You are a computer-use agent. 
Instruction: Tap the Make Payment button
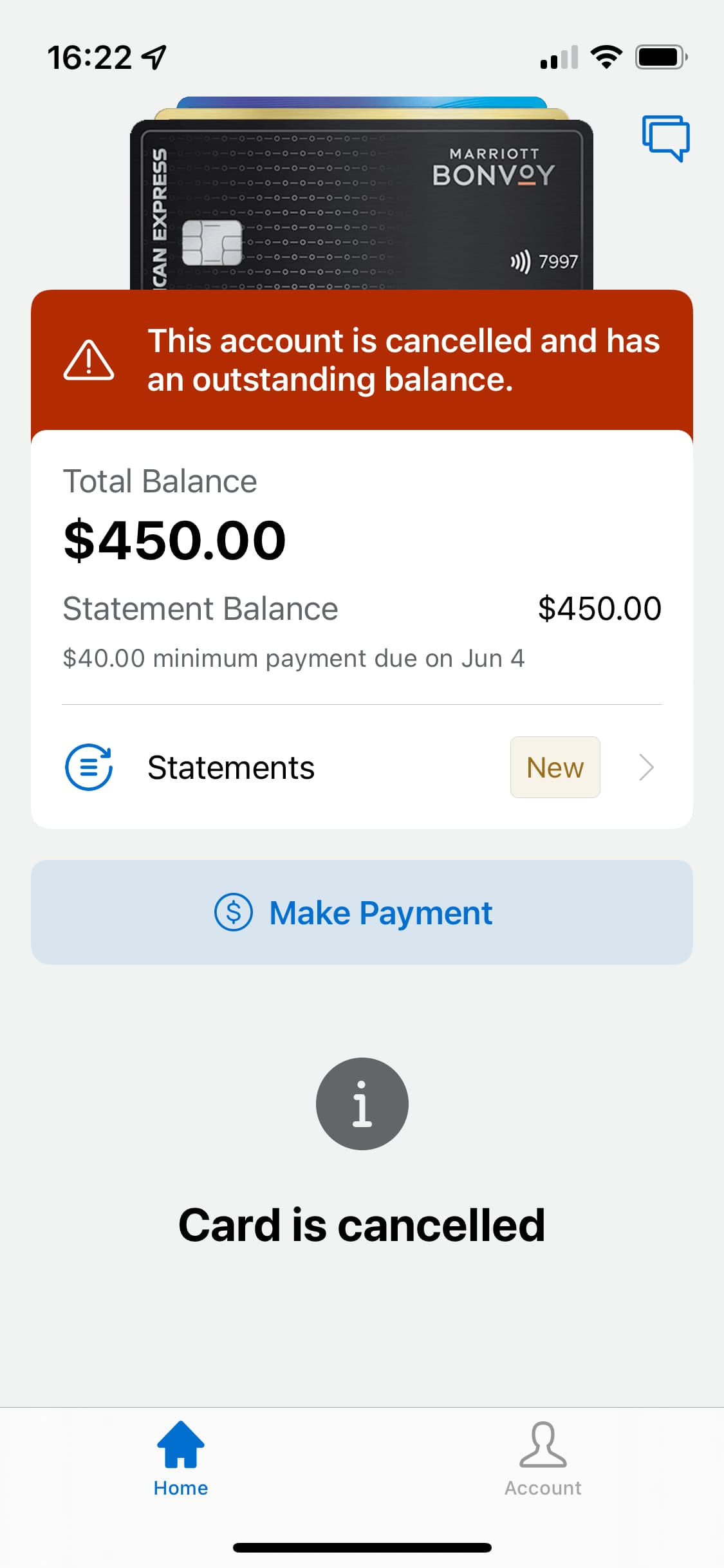coord(361,912)
